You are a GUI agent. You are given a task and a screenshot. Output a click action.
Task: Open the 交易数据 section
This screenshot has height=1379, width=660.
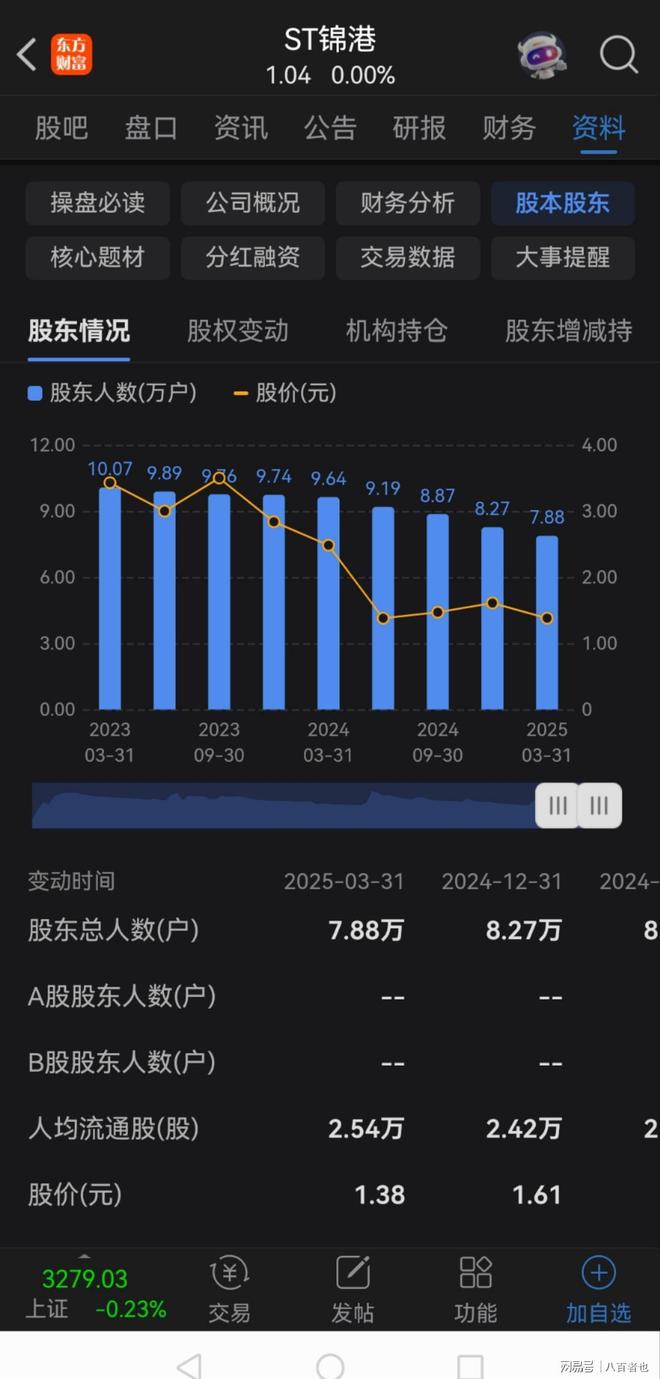(x=408, y=258)
